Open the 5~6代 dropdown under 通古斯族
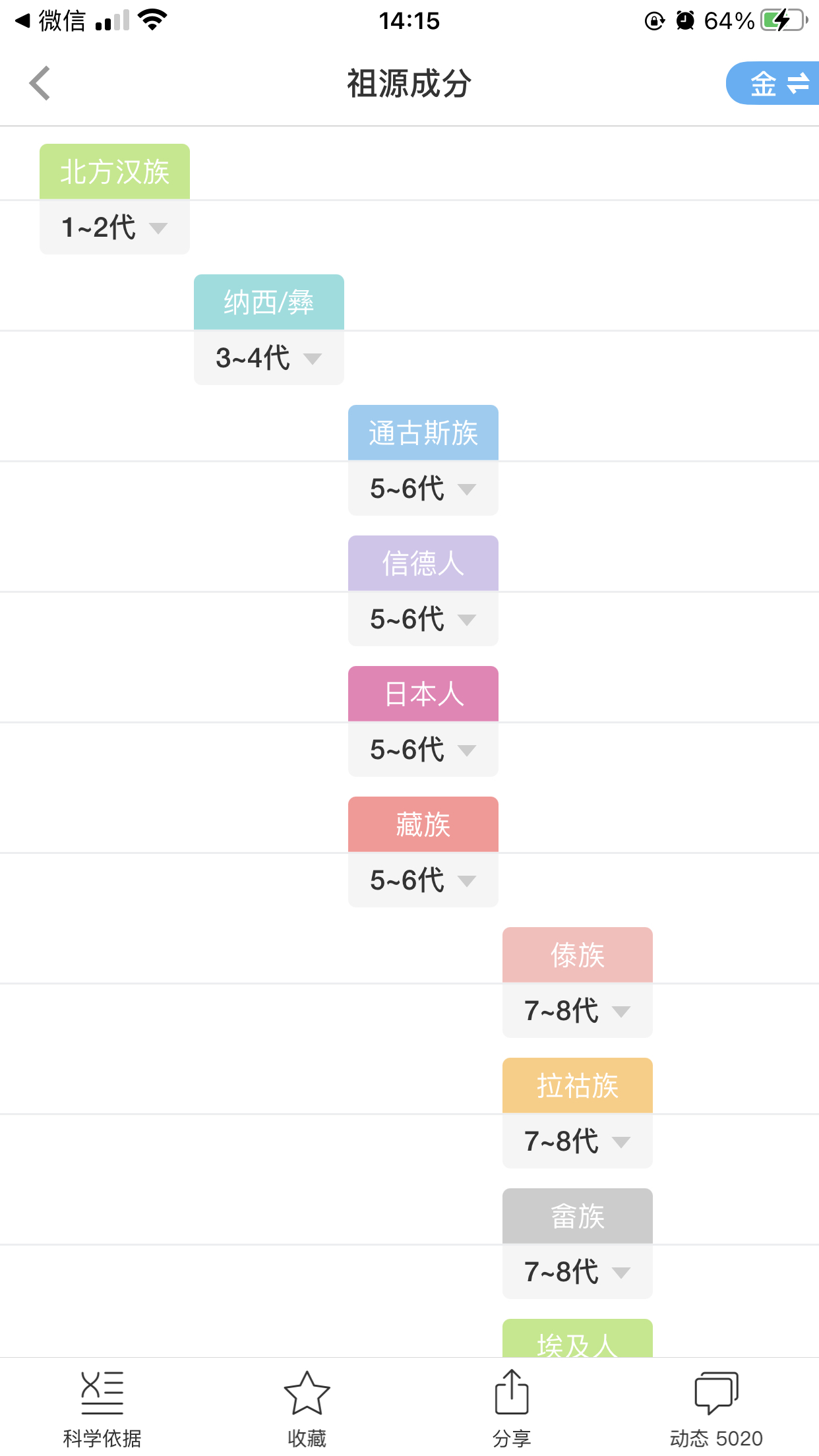This screenshot has width=819, height=1456. pyautogui.click(x=423, y=488)
